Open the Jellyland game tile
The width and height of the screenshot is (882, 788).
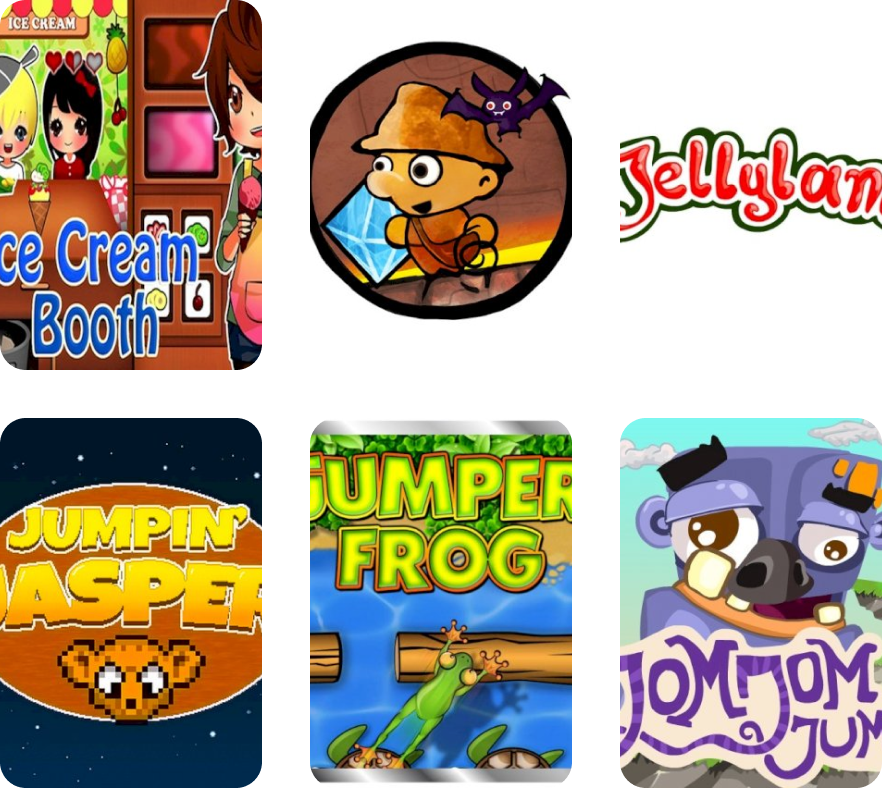751,185
